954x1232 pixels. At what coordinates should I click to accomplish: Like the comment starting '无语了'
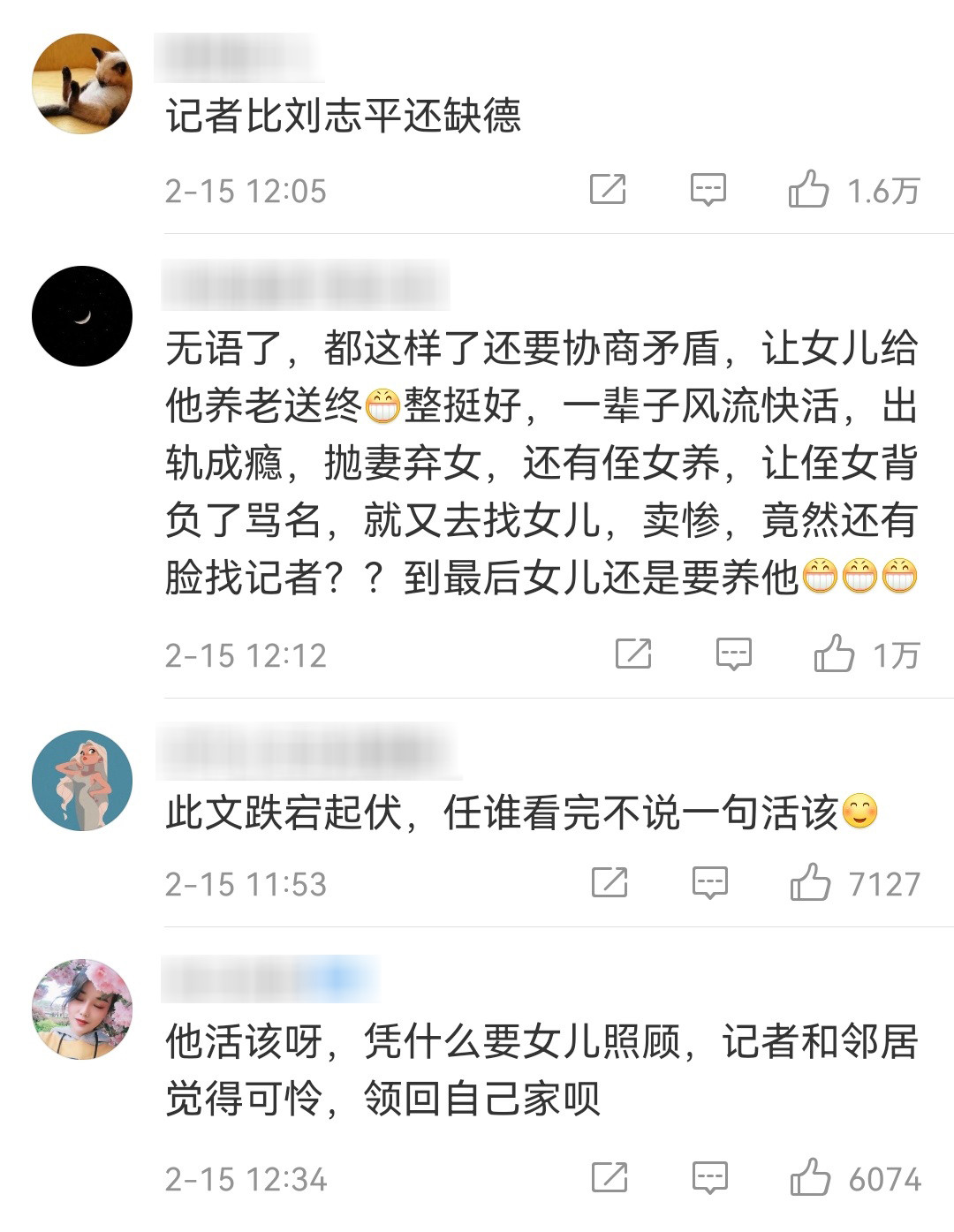pos(834,654)
